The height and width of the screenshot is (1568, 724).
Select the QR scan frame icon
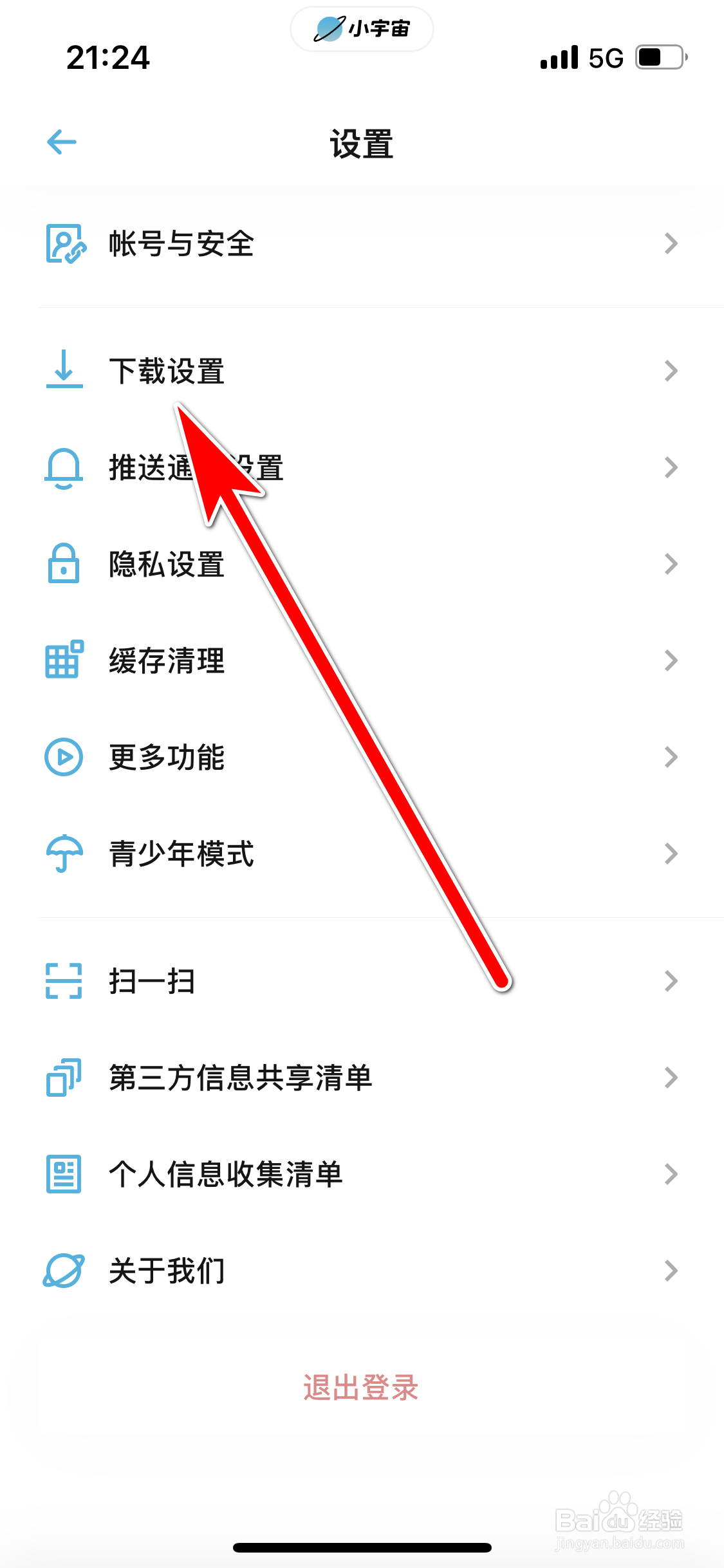tap(63, 980)
